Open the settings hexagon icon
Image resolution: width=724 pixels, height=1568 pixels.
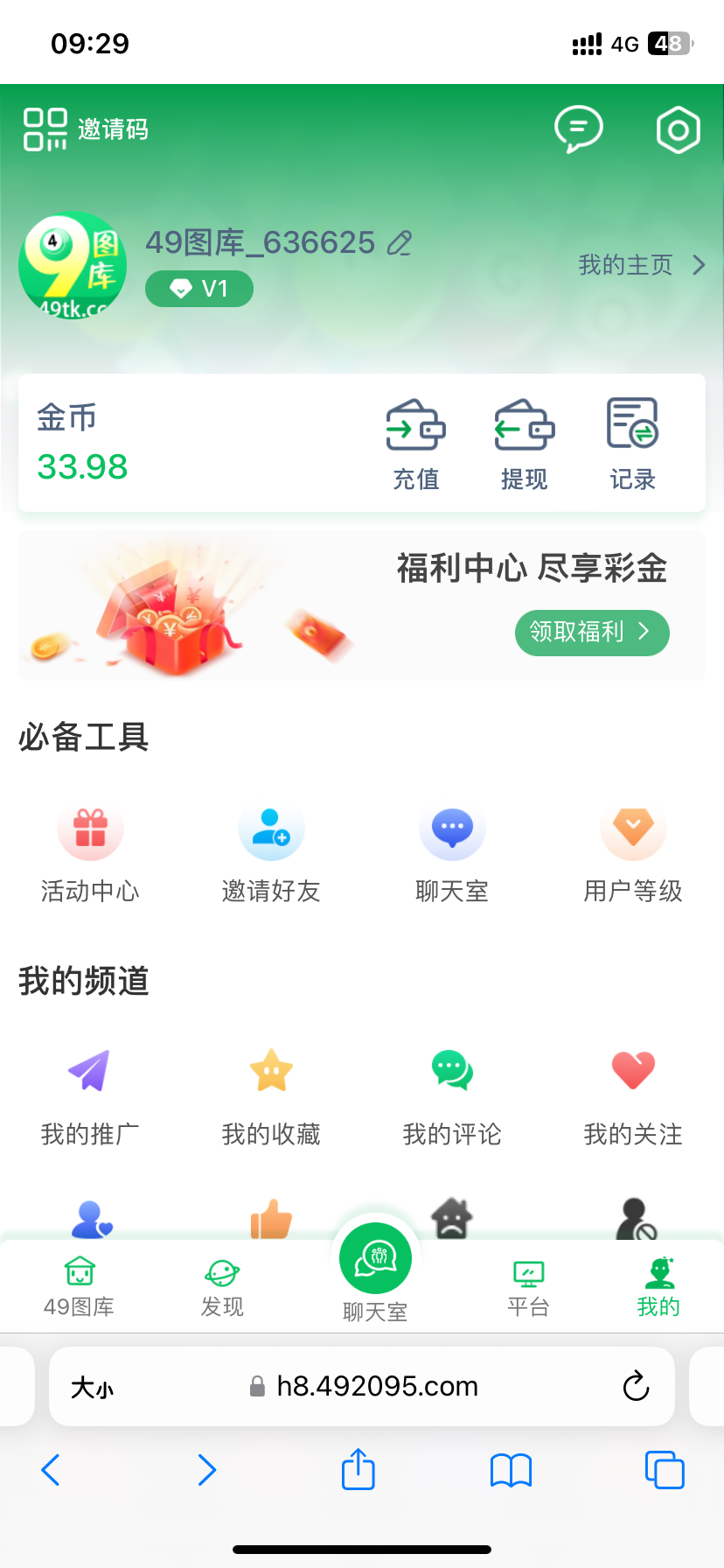pos(678,130)
